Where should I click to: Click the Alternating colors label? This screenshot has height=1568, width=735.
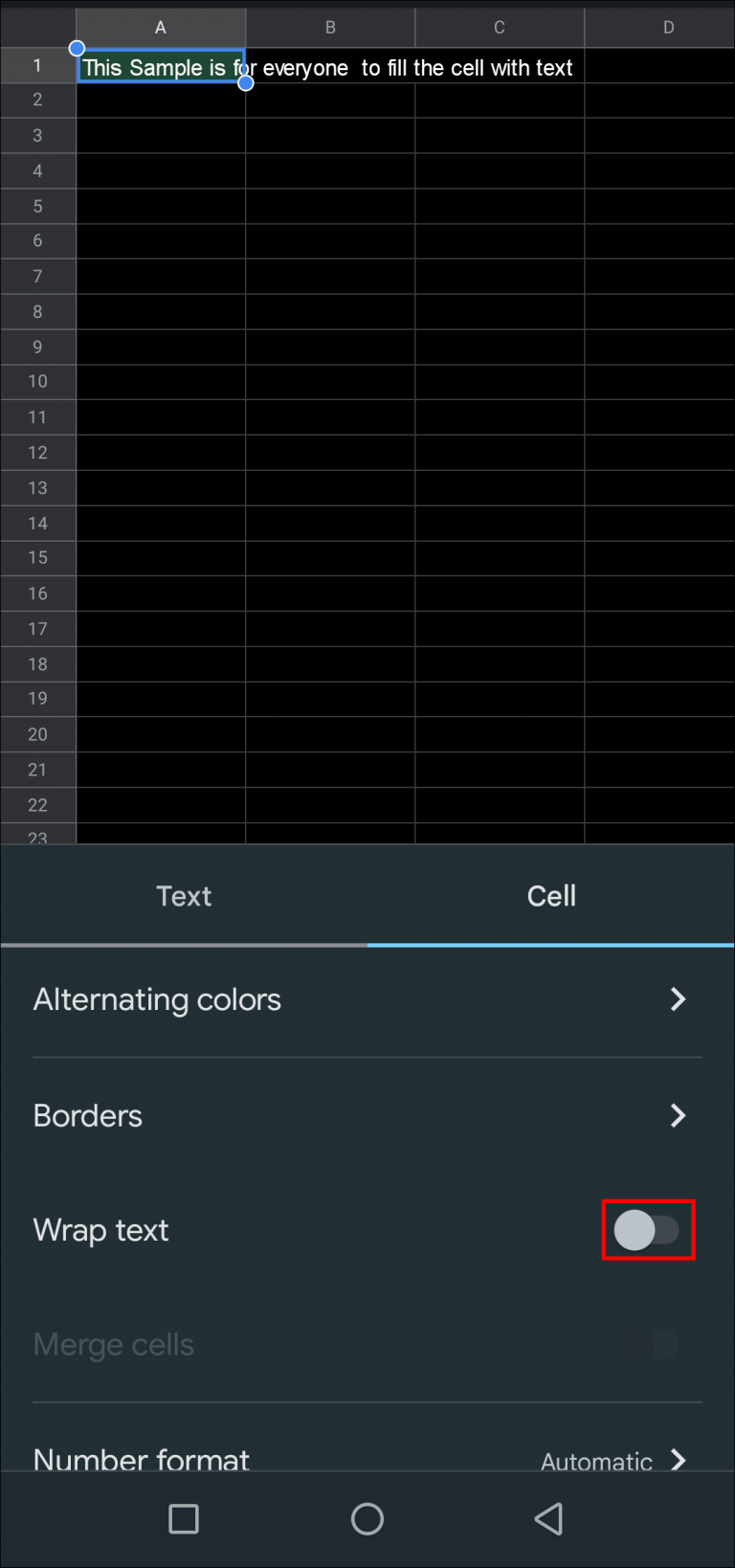click(156, 999)
